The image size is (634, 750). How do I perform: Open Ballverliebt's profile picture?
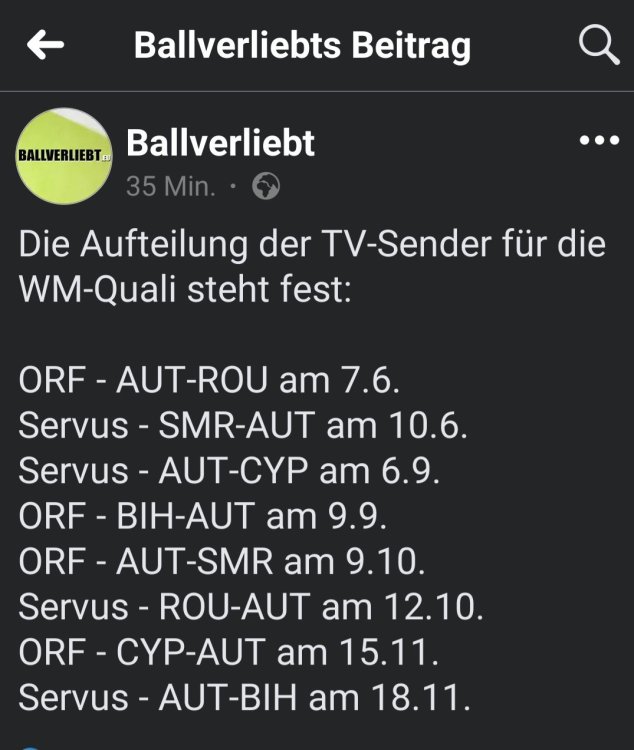64,154
